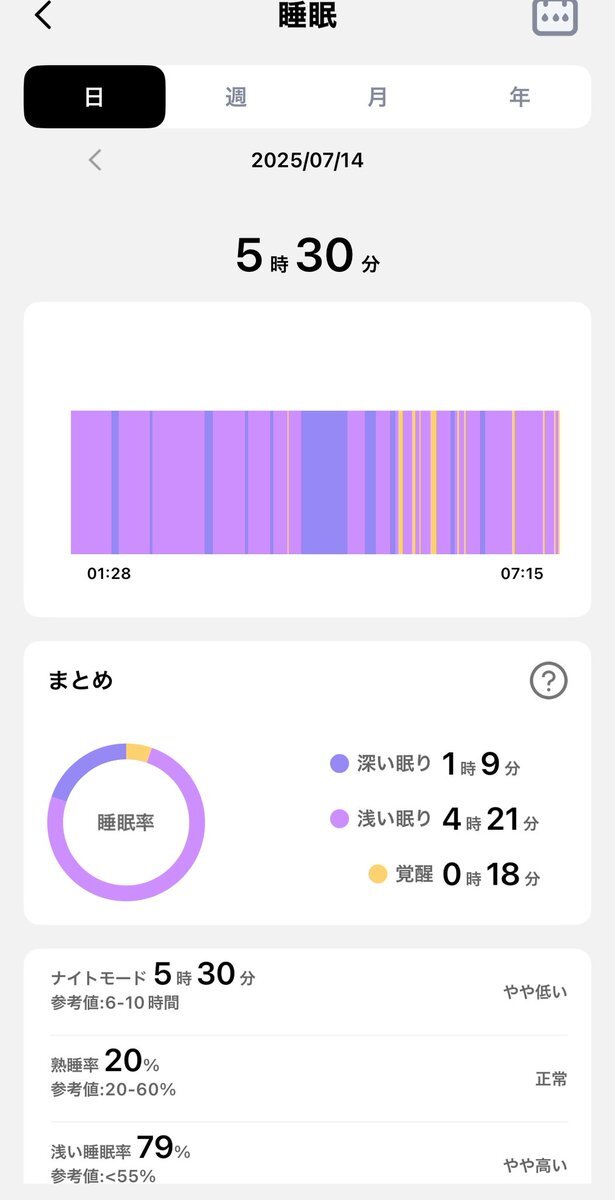Switch to the 月 (month) view

(x=377, y=97)
